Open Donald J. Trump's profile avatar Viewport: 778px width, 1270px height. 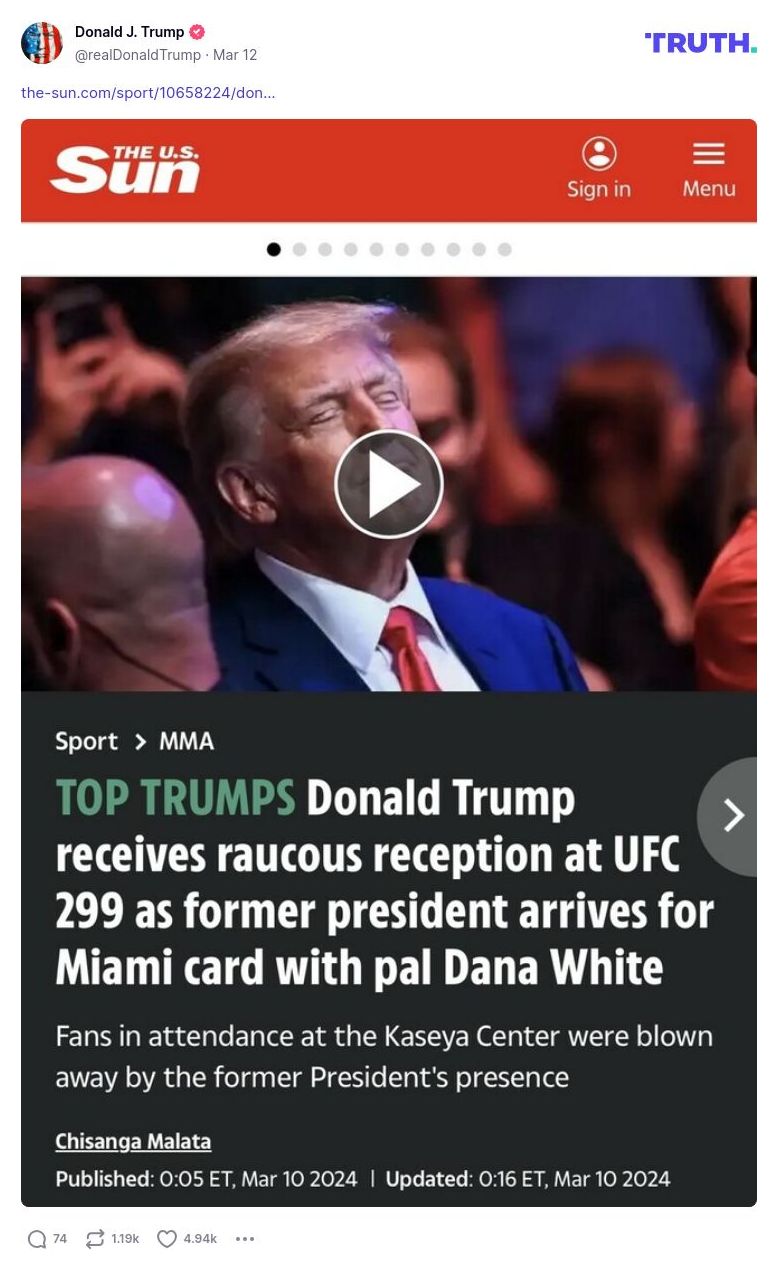42,43
